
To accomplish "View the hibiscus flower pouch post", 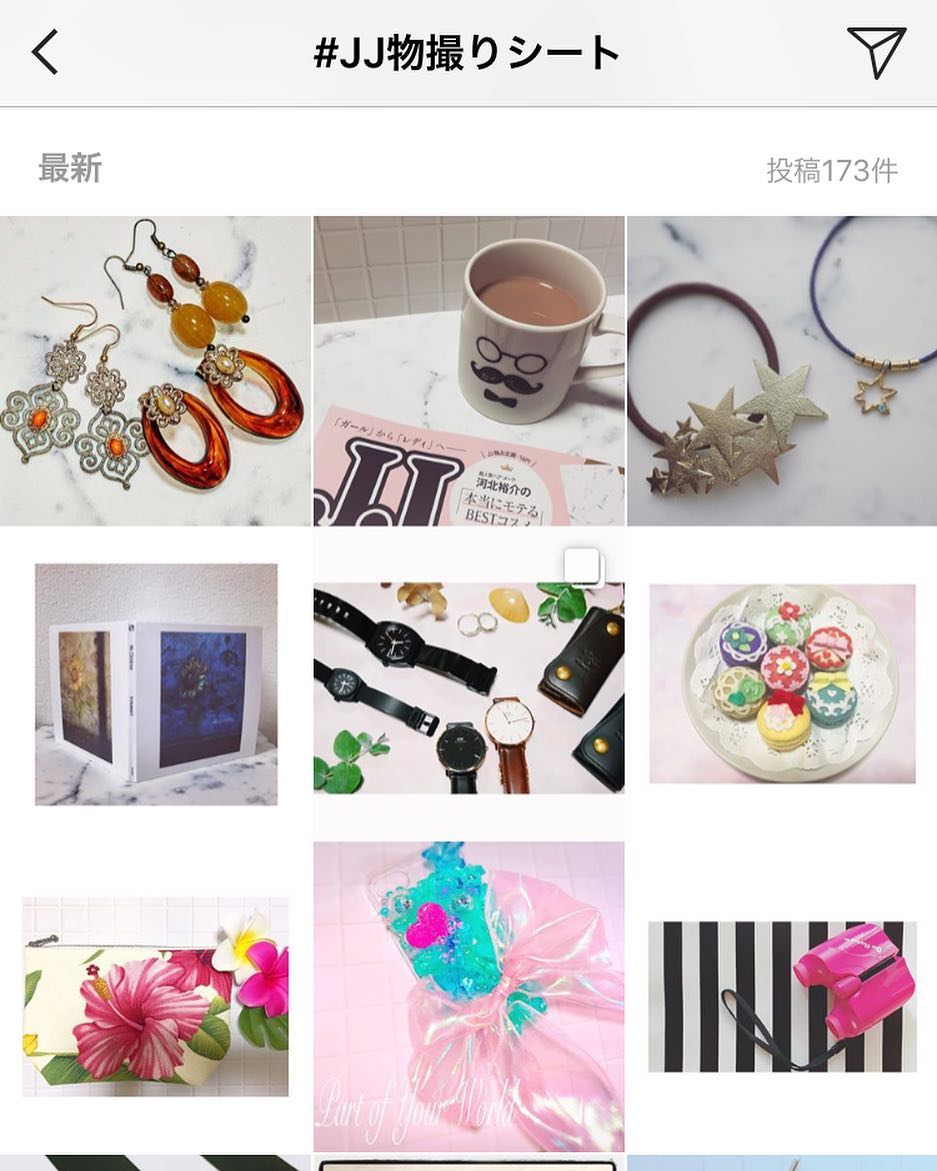I will (155, 996).
